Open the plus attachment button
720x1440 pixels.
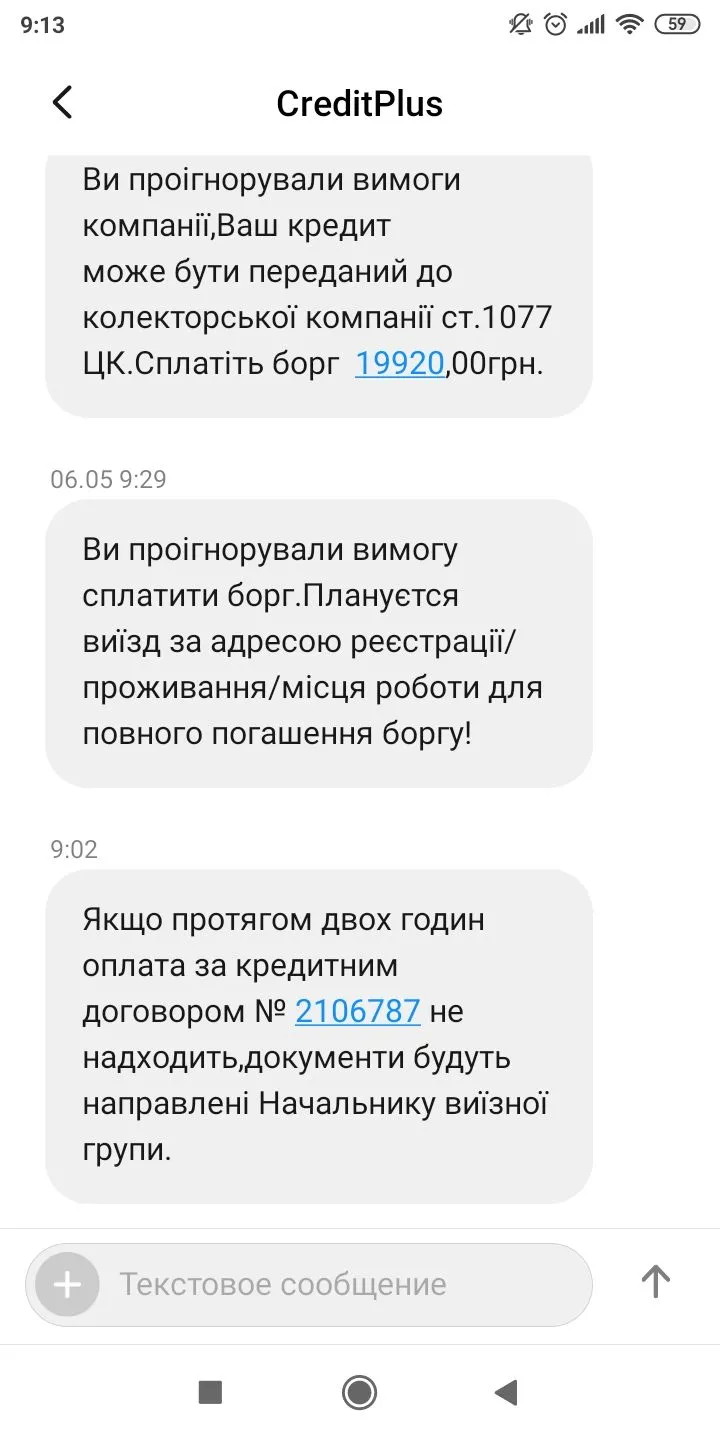tap(67, 1284)
